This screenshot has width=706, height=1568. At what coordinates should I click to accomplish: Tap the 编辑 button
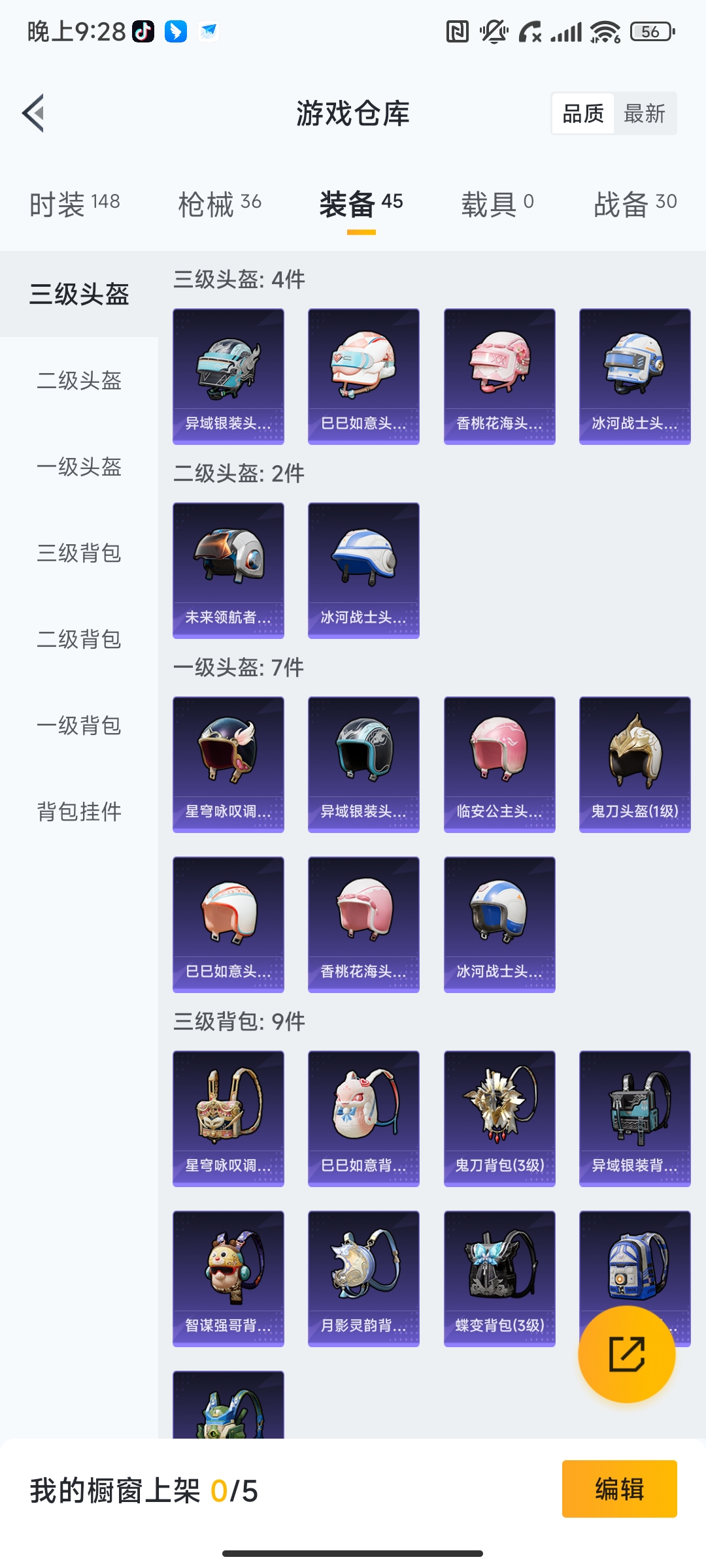pos(619,1489)
